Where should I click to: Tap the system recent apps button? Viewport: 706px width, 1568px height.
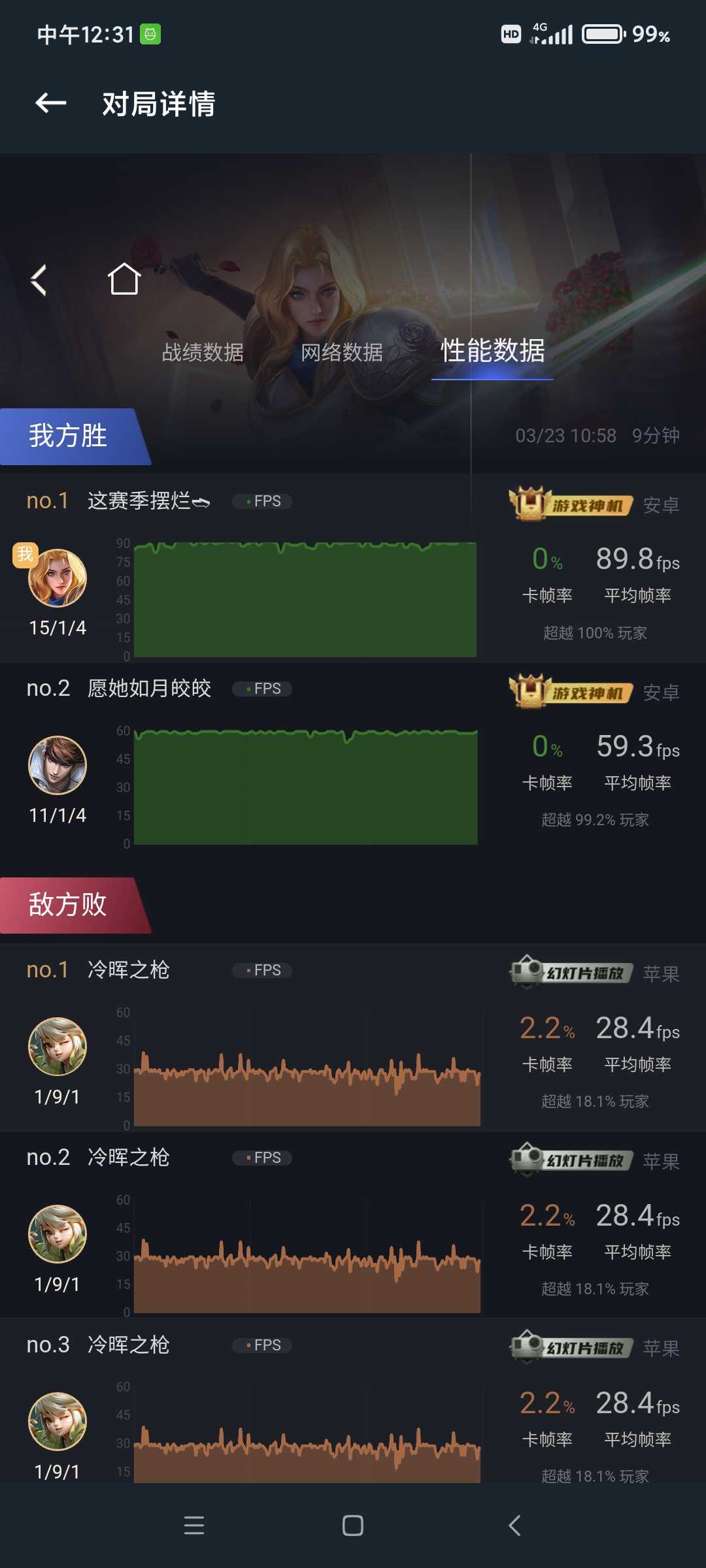[x=194, y=1526]
